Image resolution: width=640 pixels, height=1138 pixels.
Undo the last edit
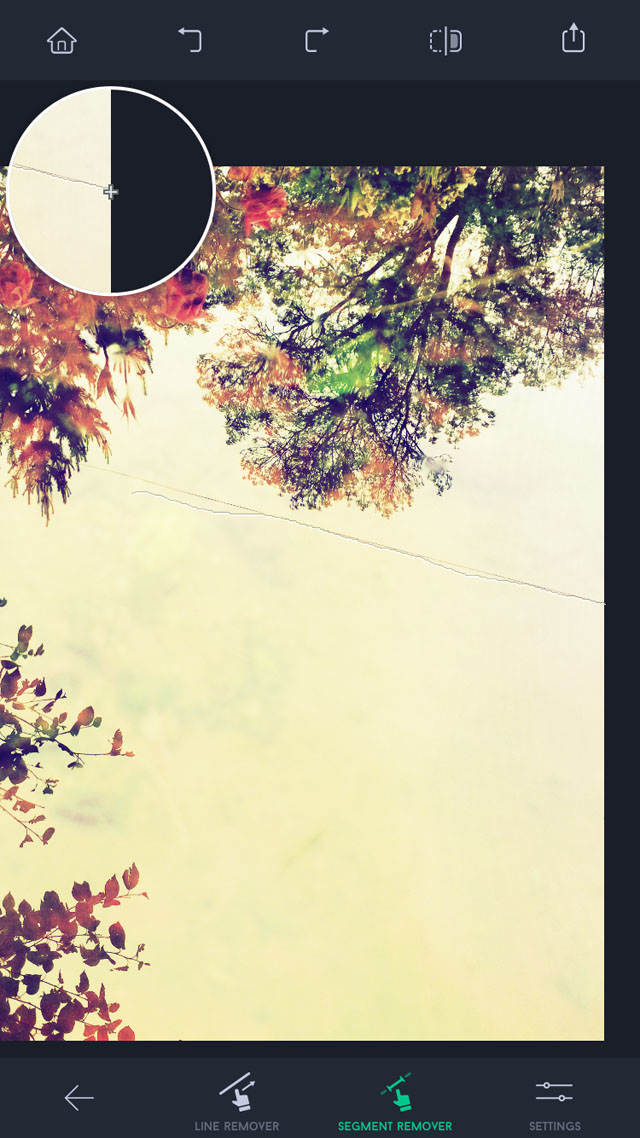189,40
